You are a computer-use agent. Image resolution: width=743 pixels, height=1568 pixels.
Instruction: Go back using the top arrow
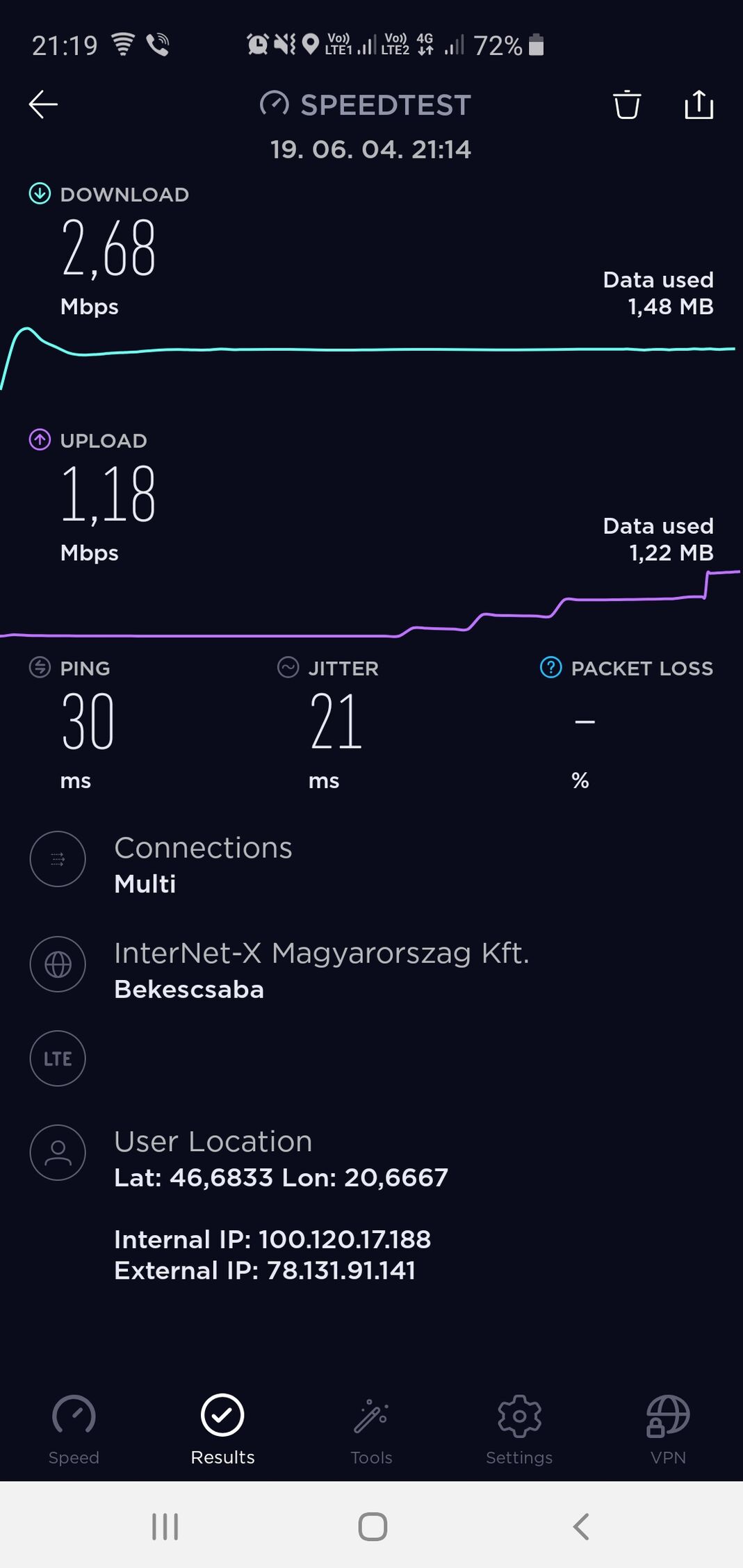click(x=43, y=105)
